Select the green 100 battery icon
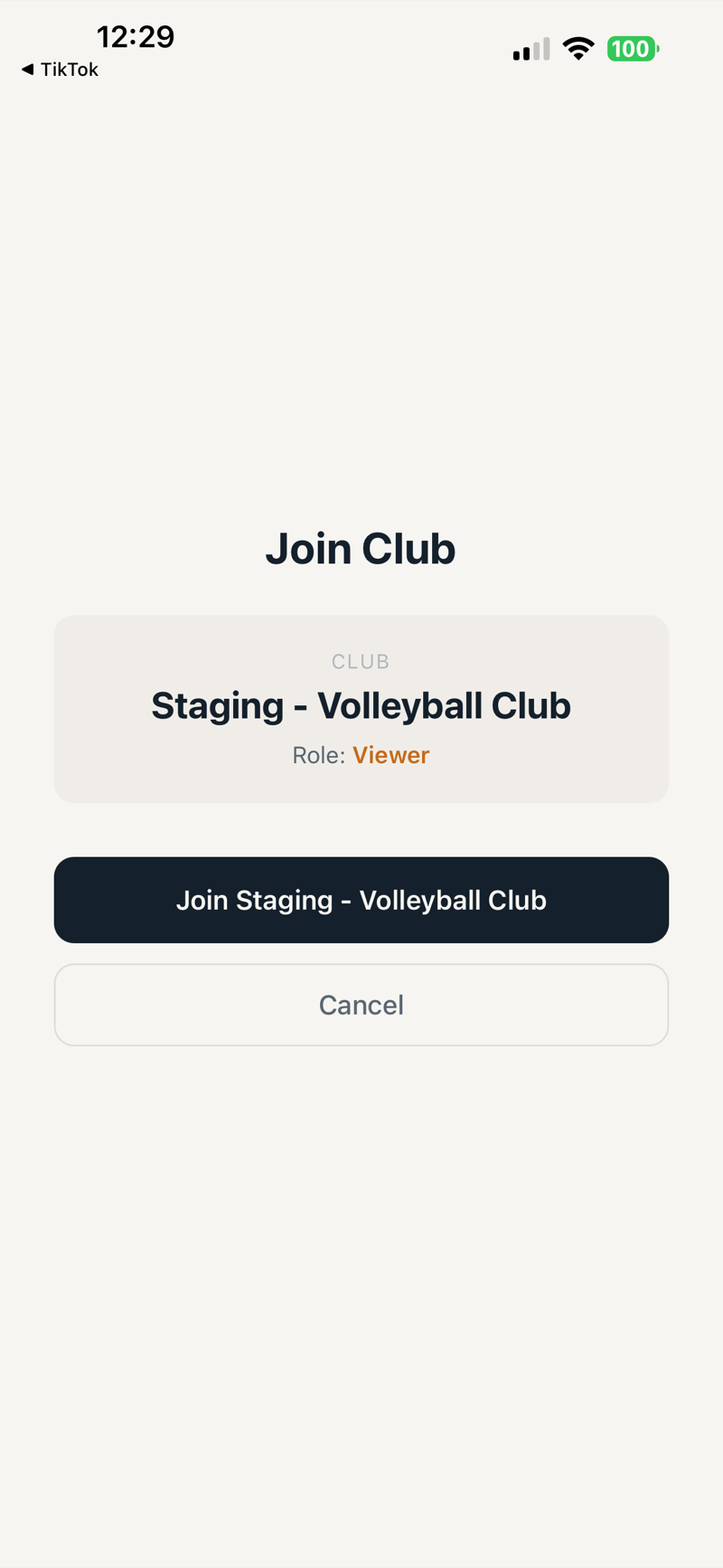 tap(633, 49)
